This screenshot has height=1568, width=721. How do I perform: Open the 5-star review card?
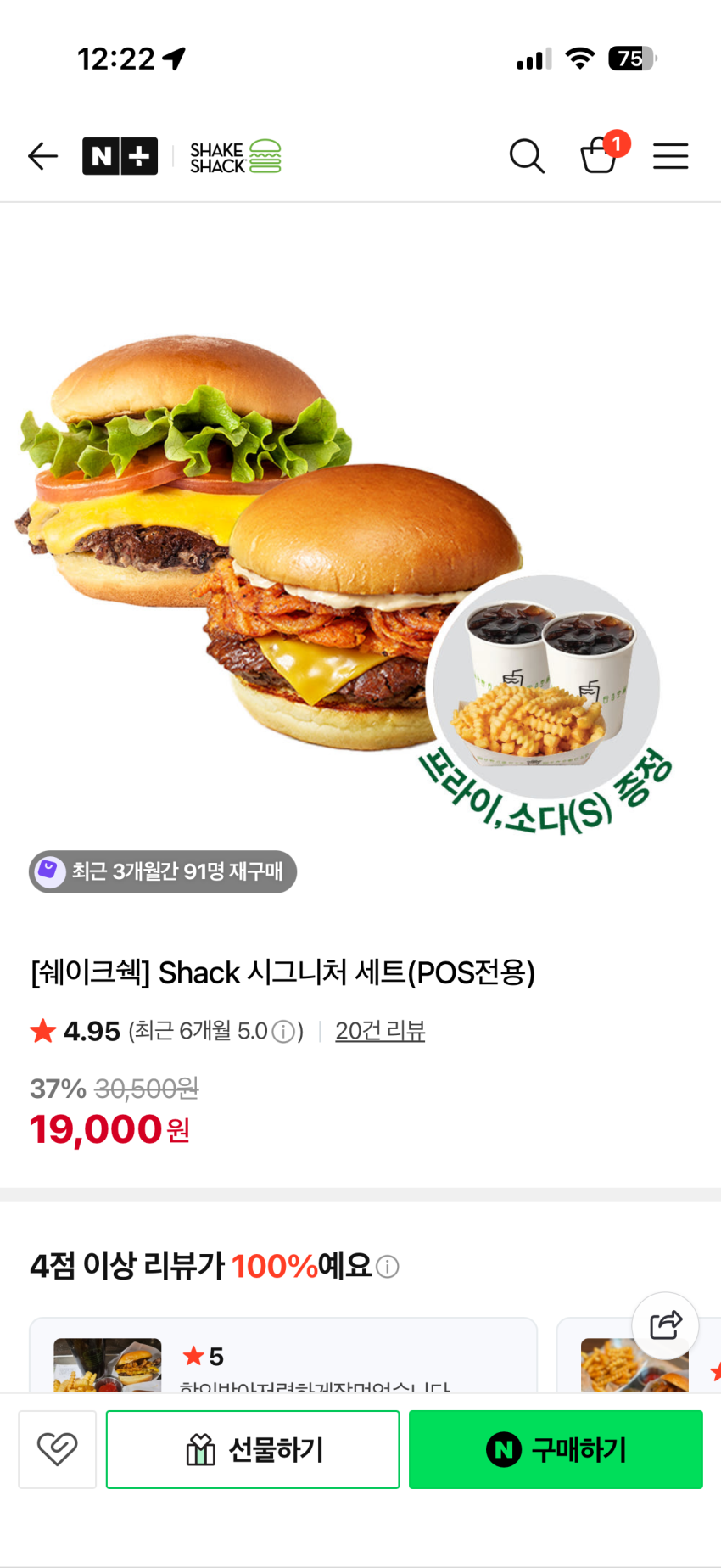pyautogui.click(x=283, y=1356)
